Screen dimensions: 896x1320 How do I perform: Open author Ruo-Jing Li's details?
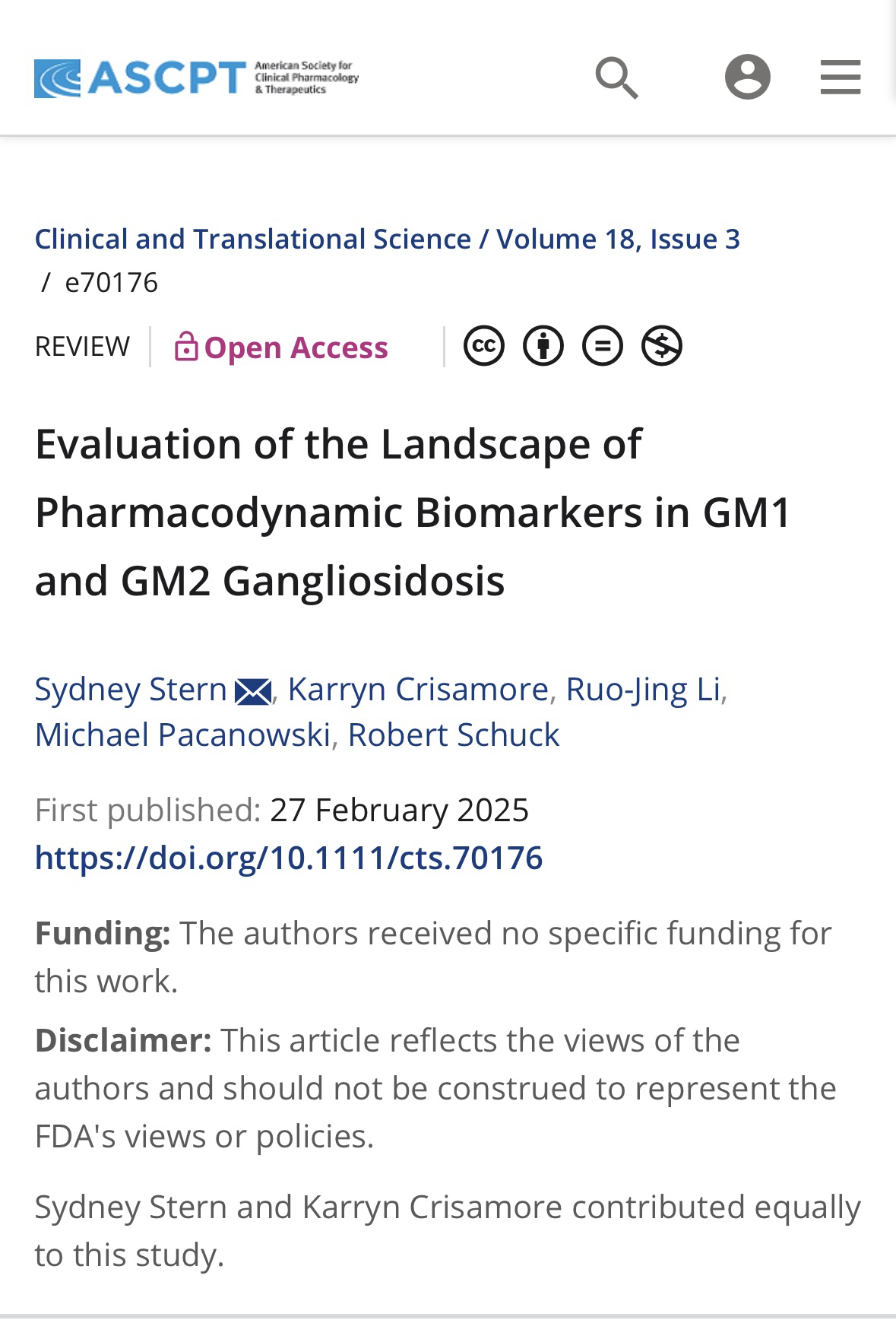click(x=643, y=690)
